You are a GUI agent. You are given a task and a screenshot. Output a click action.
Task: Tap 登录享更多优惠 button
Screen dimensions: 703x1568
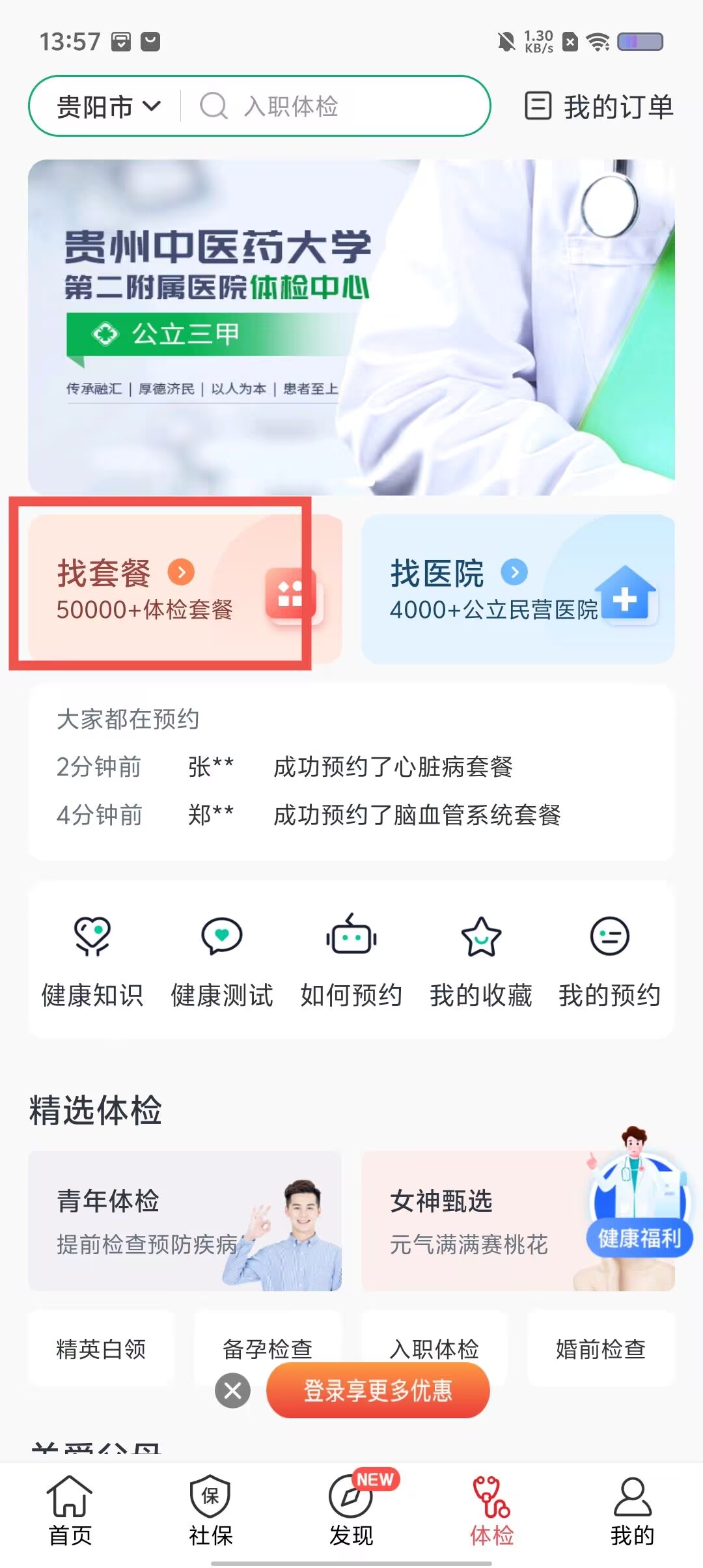[378, 1390]
